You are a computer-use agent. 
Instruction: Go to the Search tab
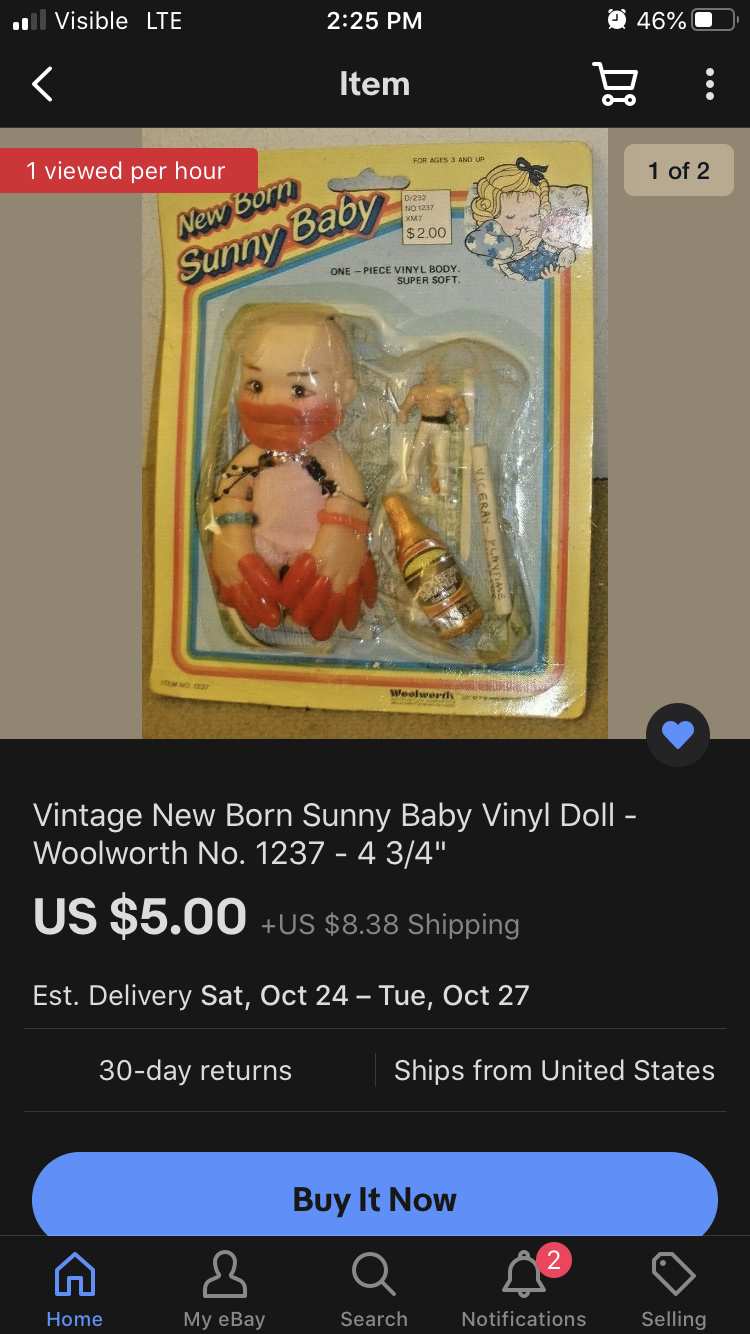(x=374, y=1290)
